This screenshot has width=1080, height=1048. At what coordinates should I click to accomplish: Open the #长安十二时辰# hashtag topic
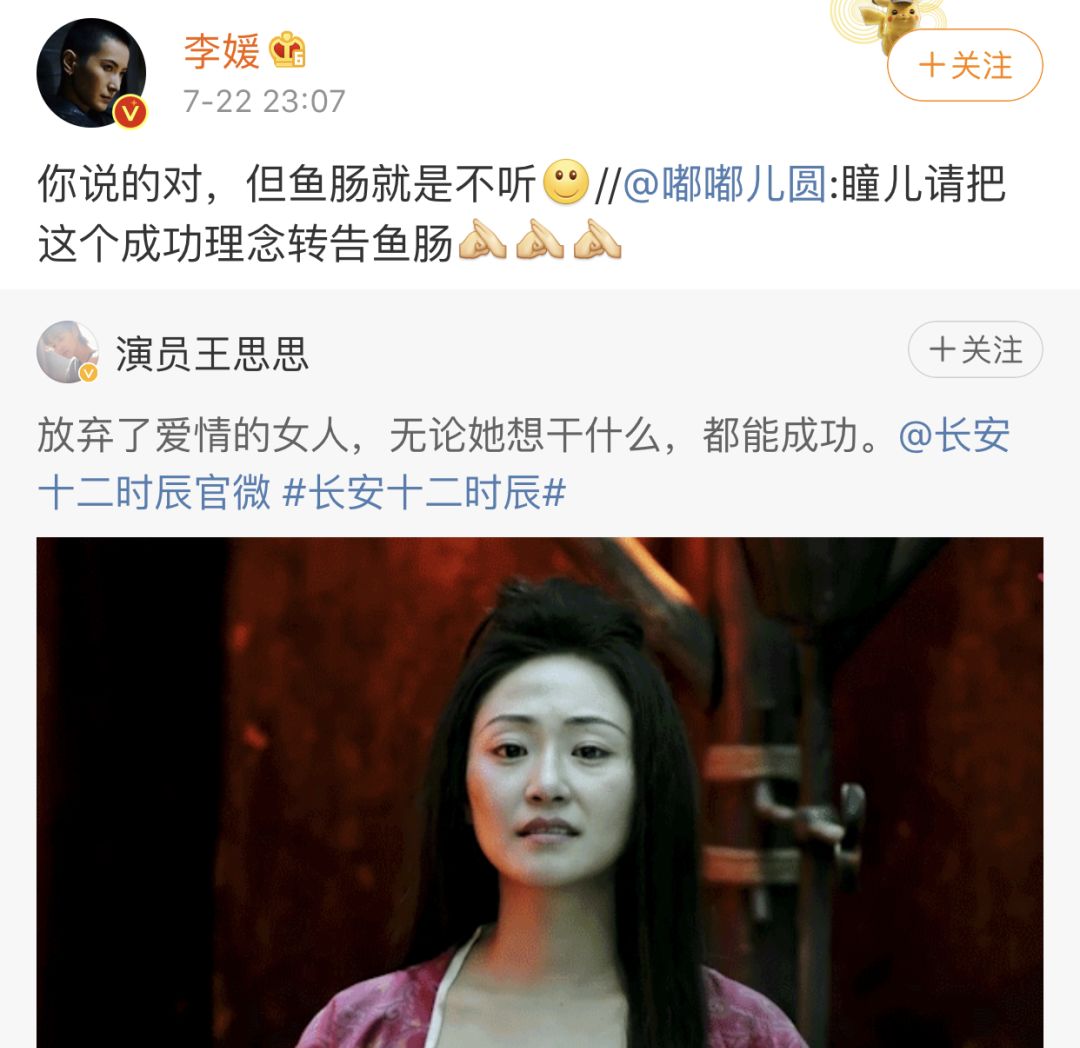tap(425, 492)
